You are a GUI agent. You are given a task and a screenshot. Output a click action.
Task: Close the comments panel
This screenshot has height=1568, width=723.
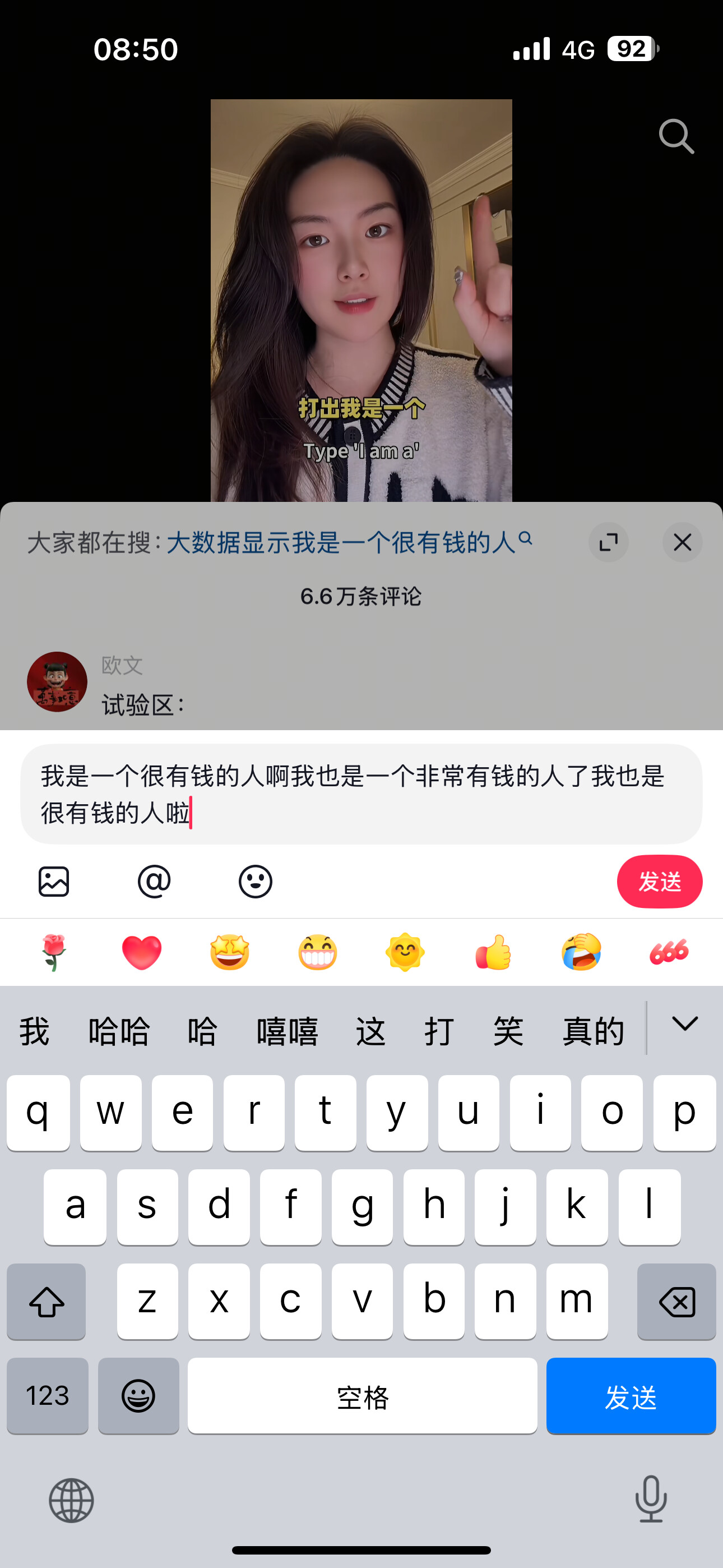click(x=682, y=542)
